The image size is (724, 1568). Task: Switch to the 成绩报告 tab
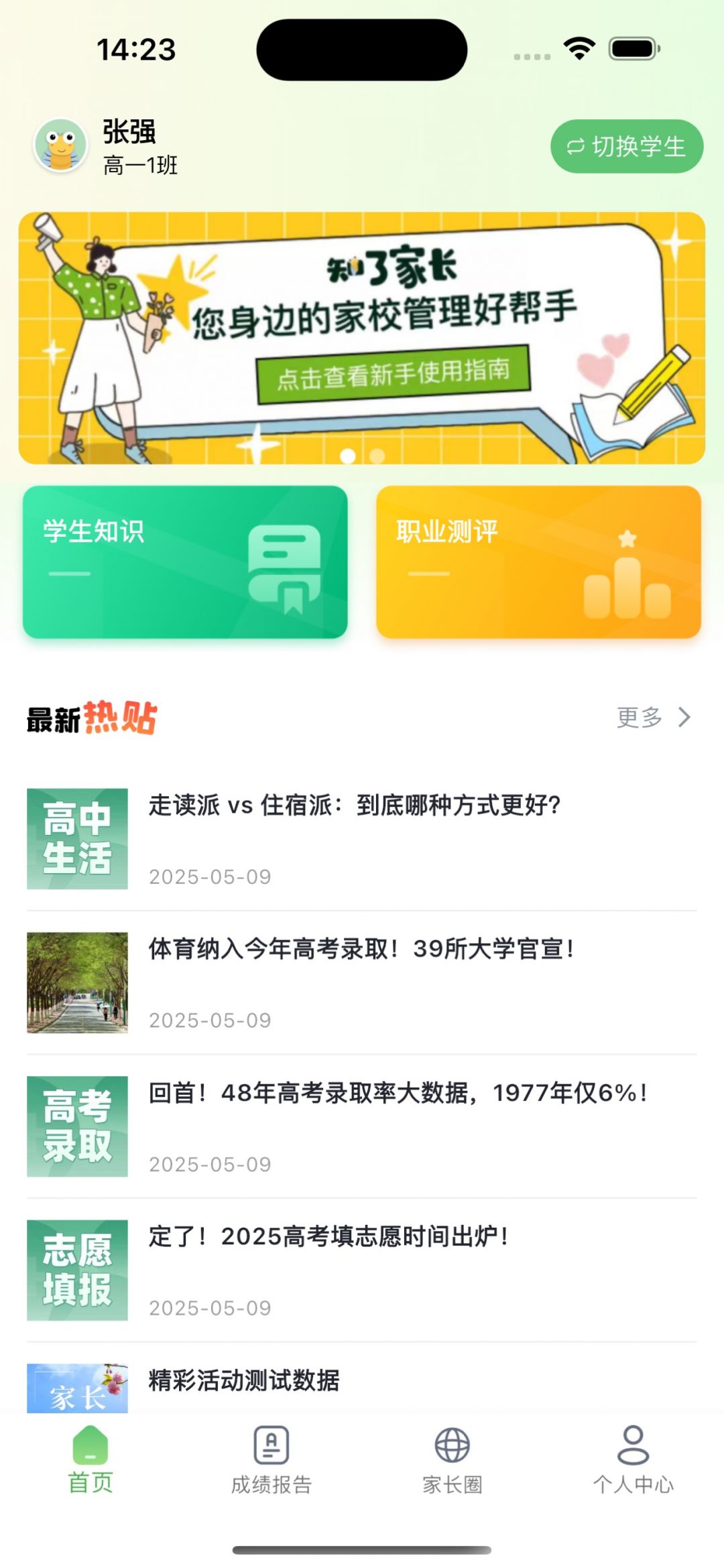pos(271,1462)
